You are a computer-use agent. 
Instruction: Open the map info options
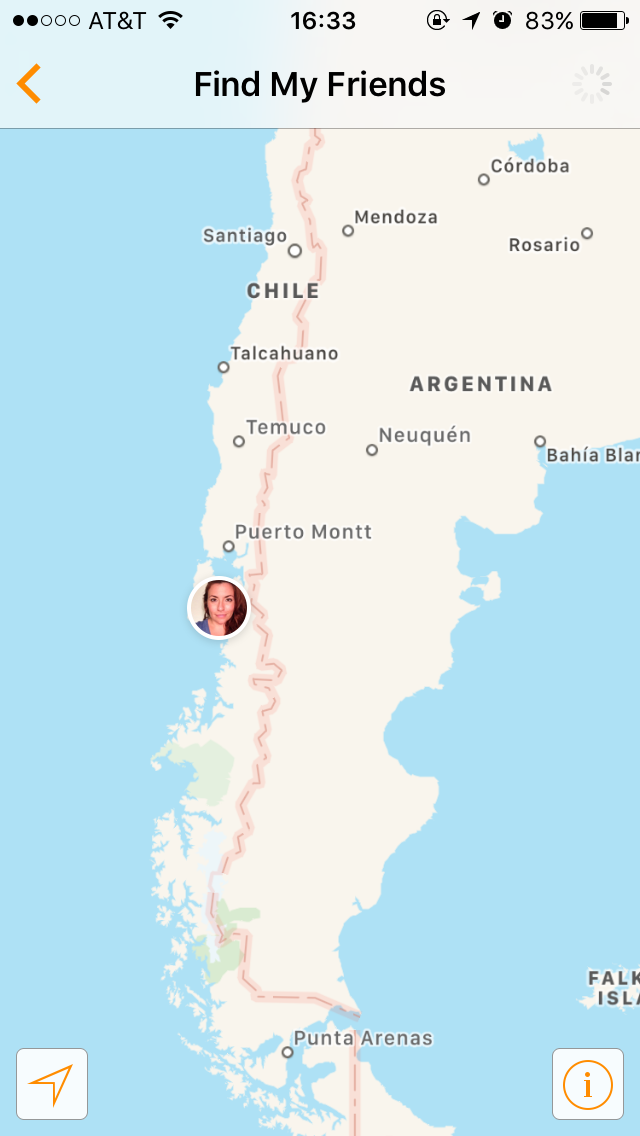point(587,1084)
